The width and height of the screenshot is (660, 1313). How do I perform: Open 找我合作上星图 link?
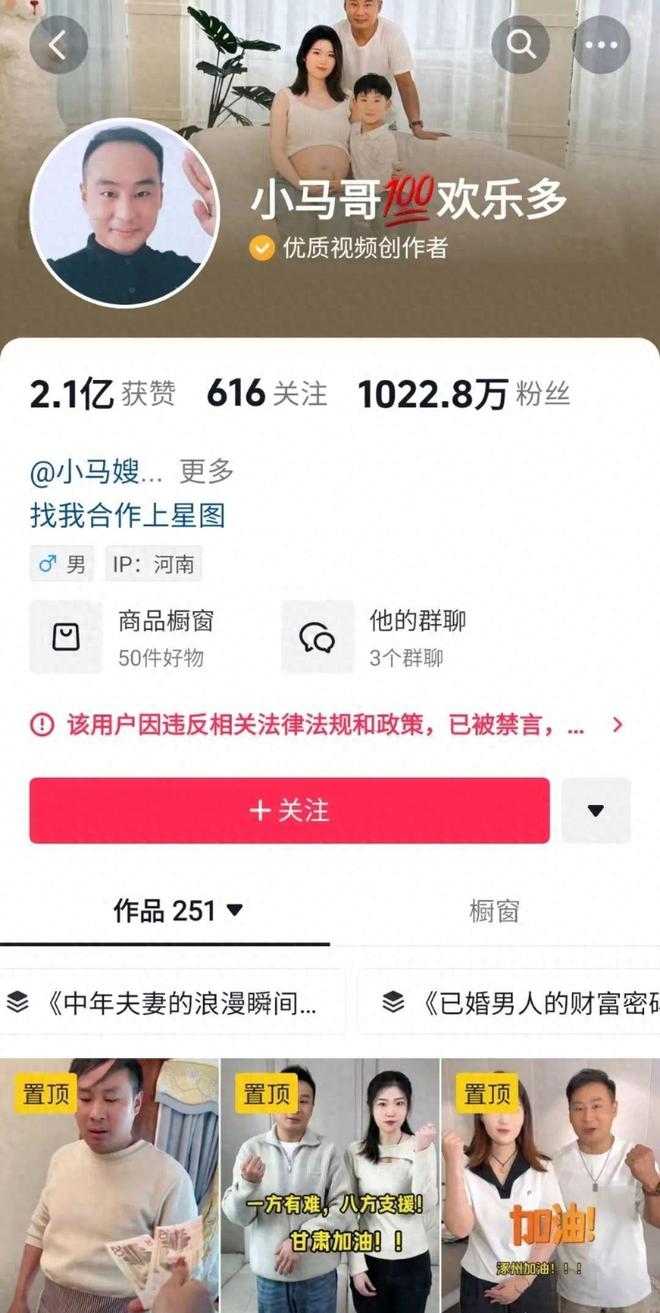pyautogui.click(x=128, y=516)
